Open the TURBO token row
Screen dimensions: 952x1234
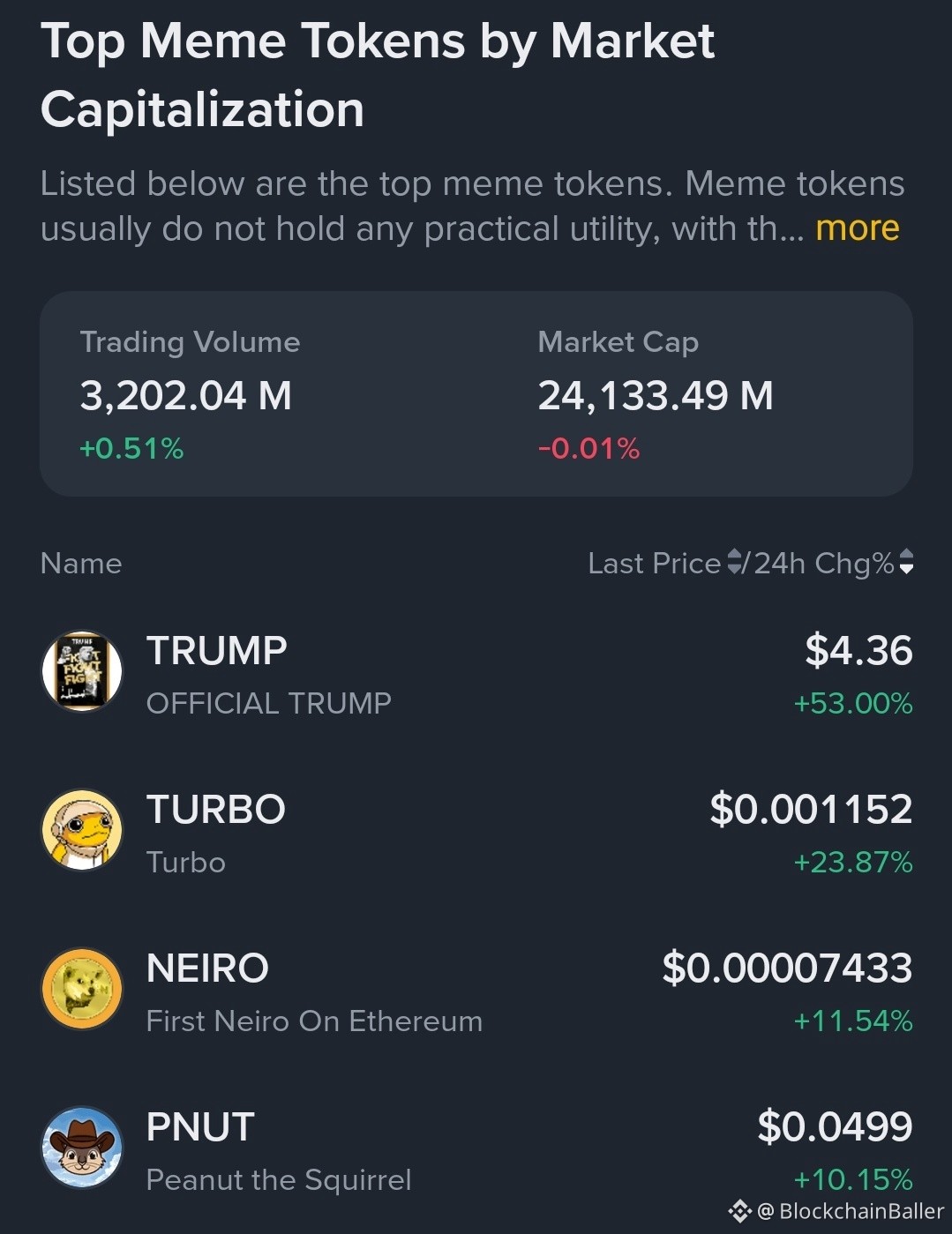(476, 834)
